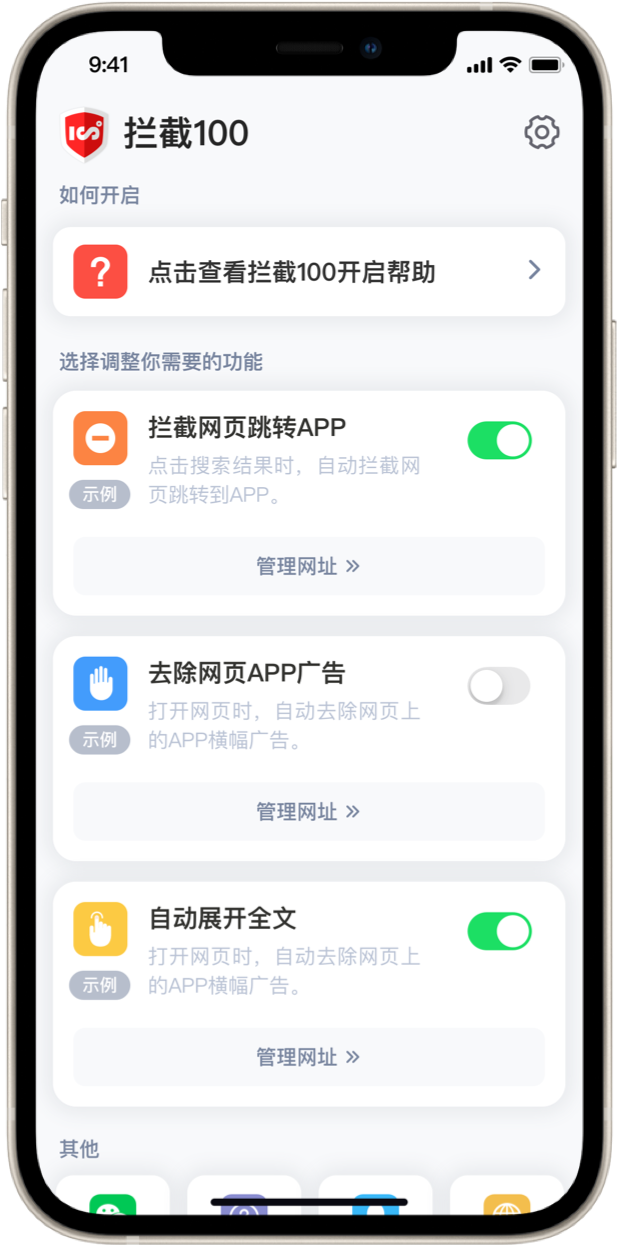The height and width of the screenshot is (1250, 620).
Task: Open the 拦截100 enable-help guide
Action: (308, 271)
